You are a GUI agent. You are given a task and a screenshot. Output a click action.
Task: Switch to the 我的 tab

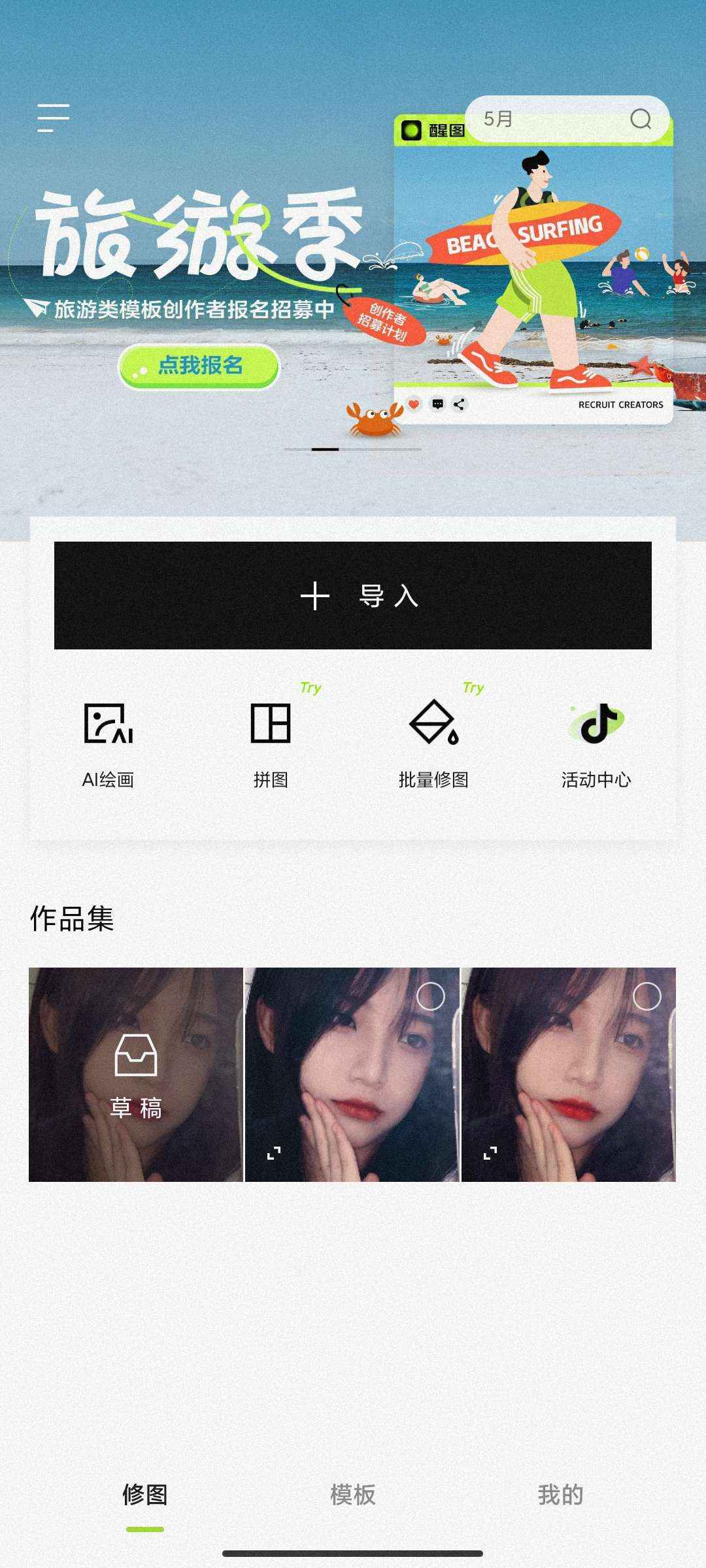coord(560,1495)
